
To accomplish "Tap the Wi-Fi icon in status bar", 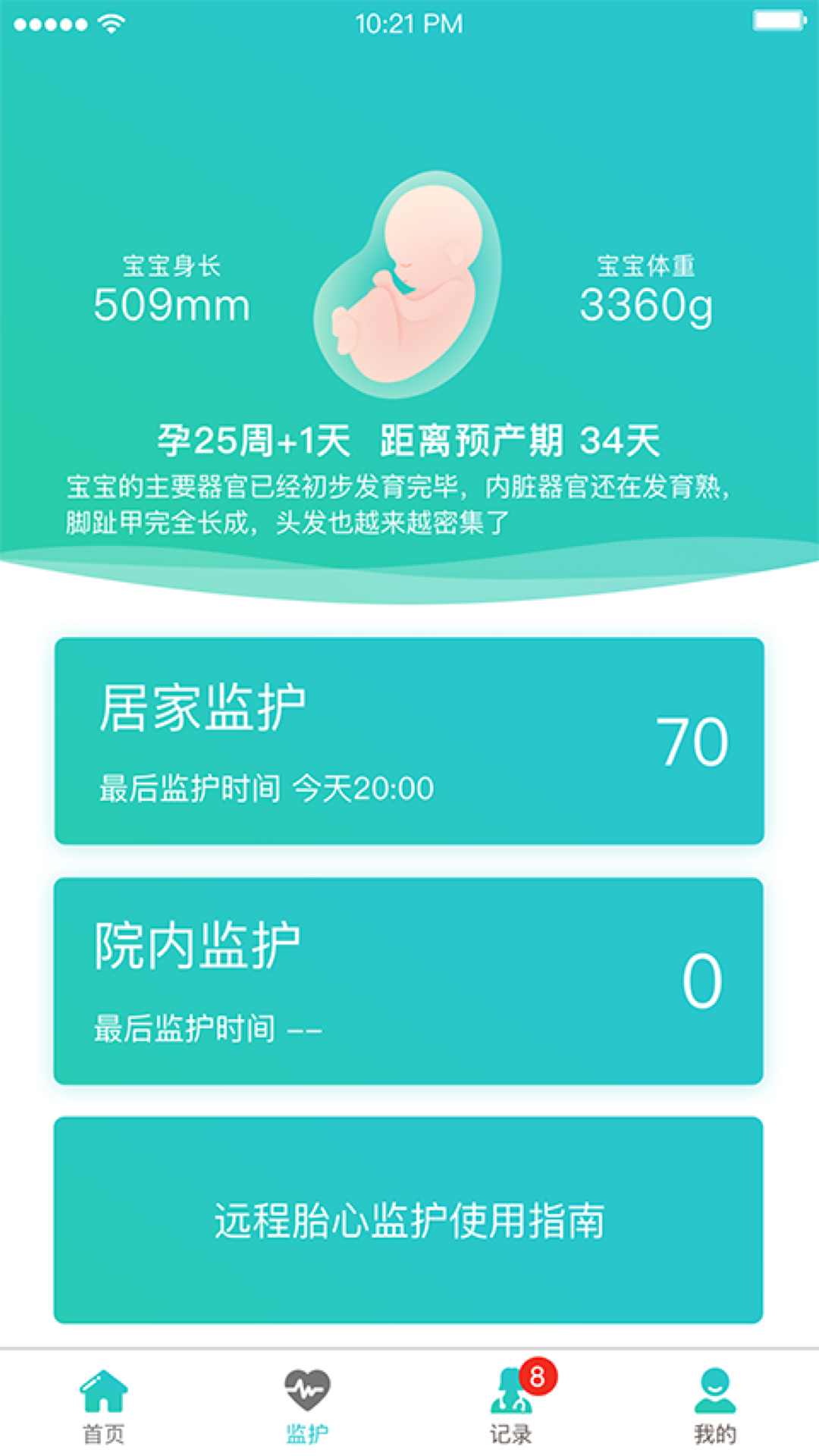I will 111,23.
